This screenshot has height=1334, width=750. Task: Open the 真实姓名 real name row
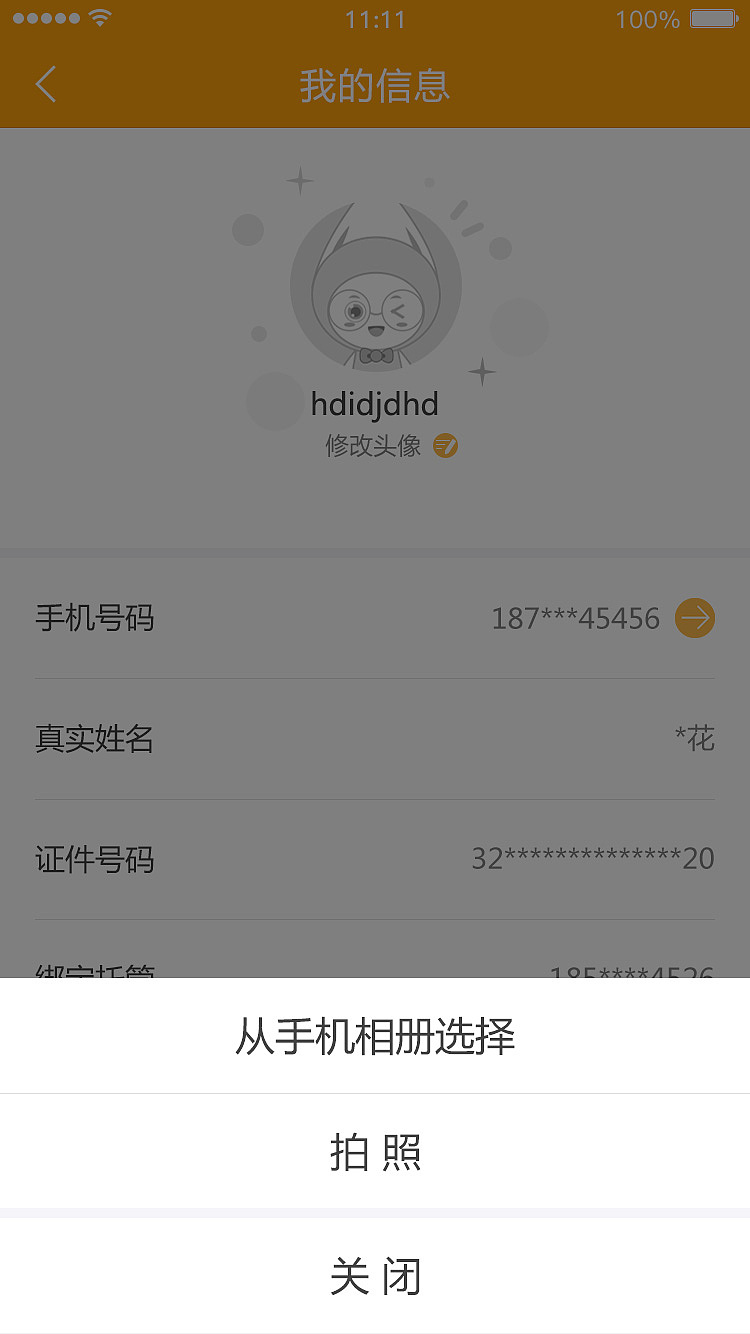coord(95,739)
